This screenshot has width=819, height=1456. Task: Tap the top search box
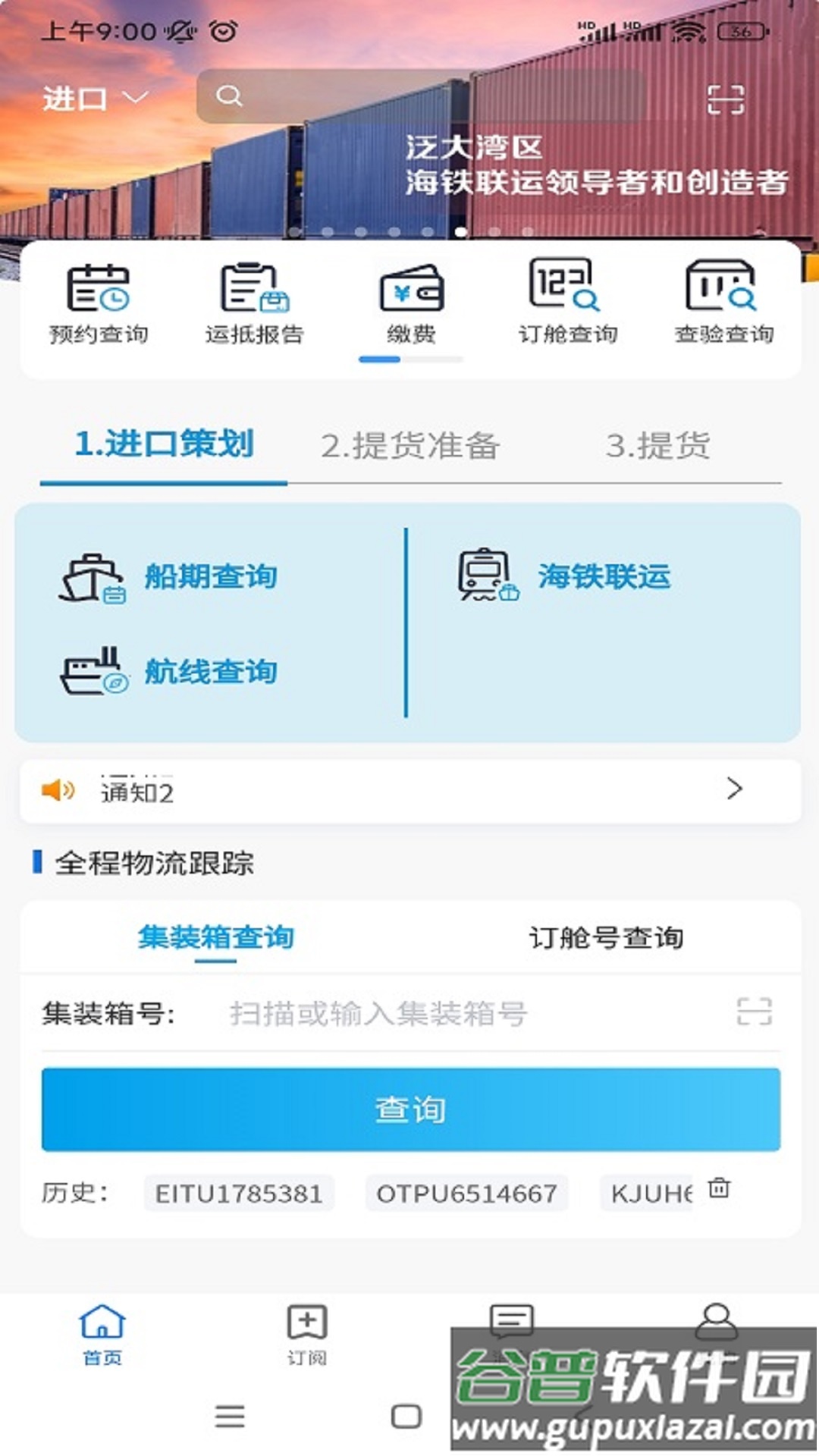click(x=421, y=96)
